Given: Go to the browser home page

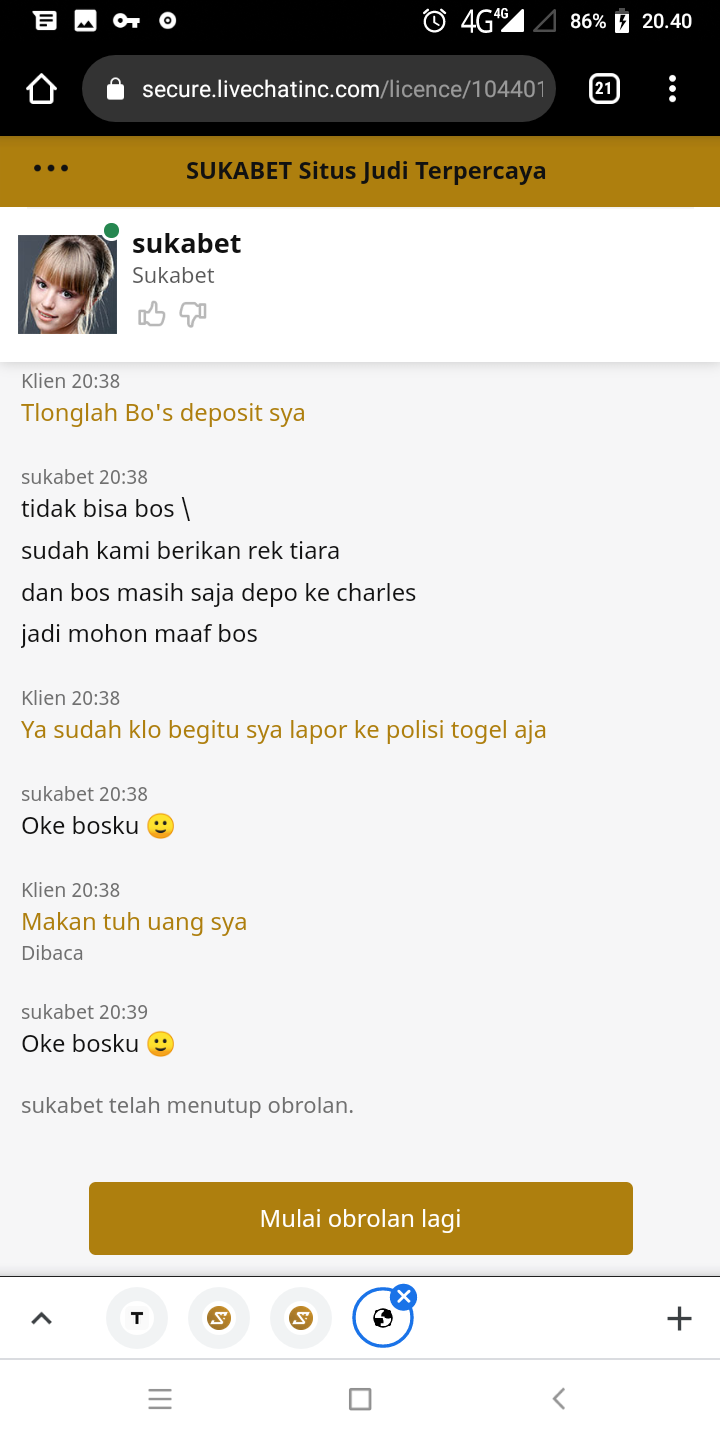Looking at the screenshot, I should pyautogui.click(x=41, y=90).
